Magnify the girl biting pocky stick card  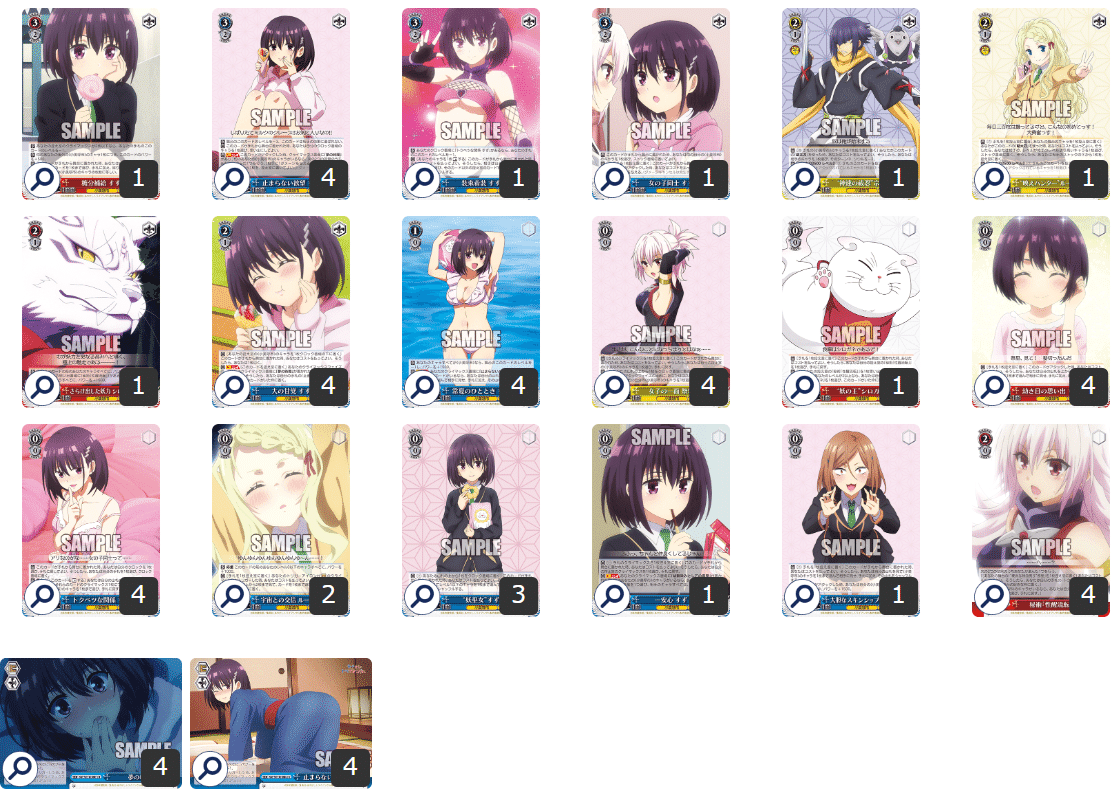tap(613, 596)
